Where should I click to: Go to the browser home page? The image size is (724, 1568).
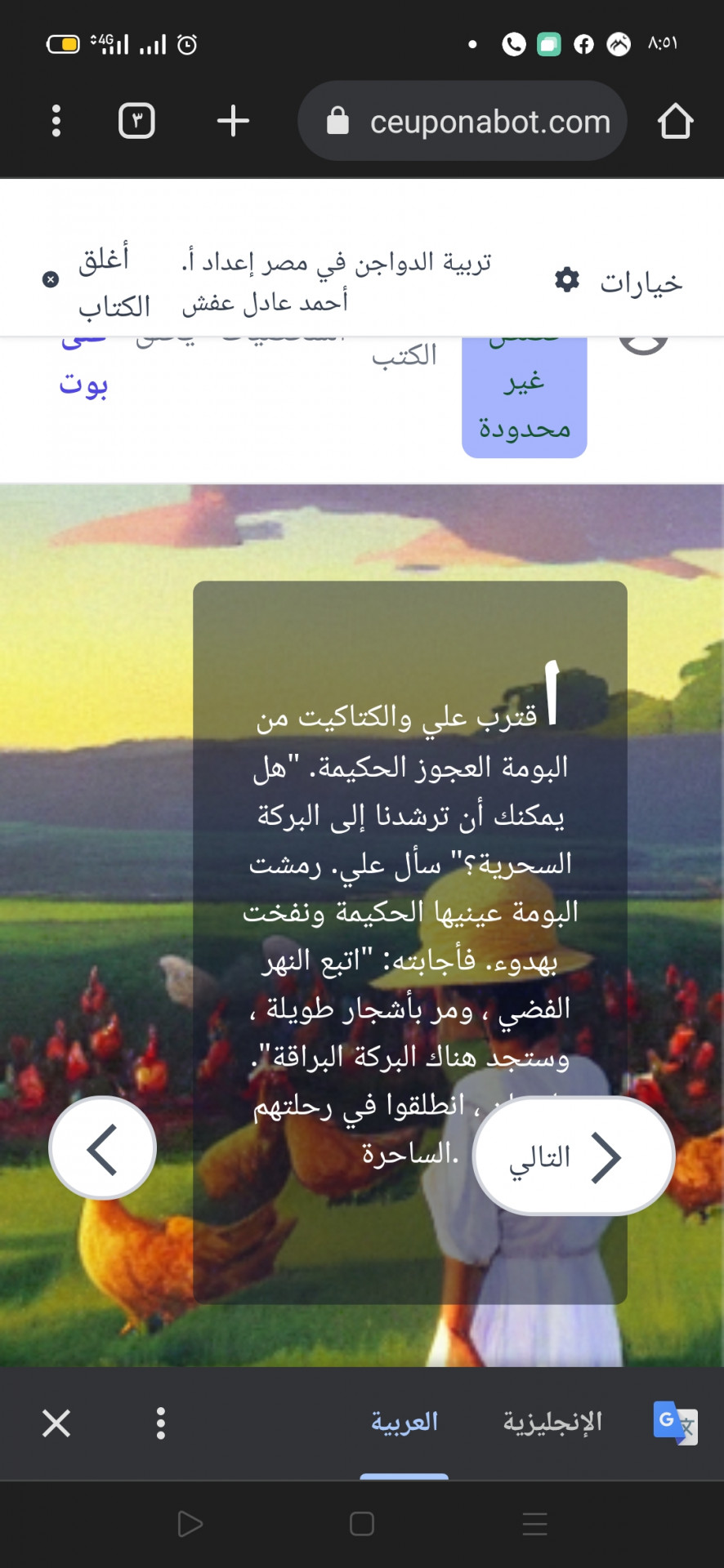pyautogui.click(x=675, y=122)
